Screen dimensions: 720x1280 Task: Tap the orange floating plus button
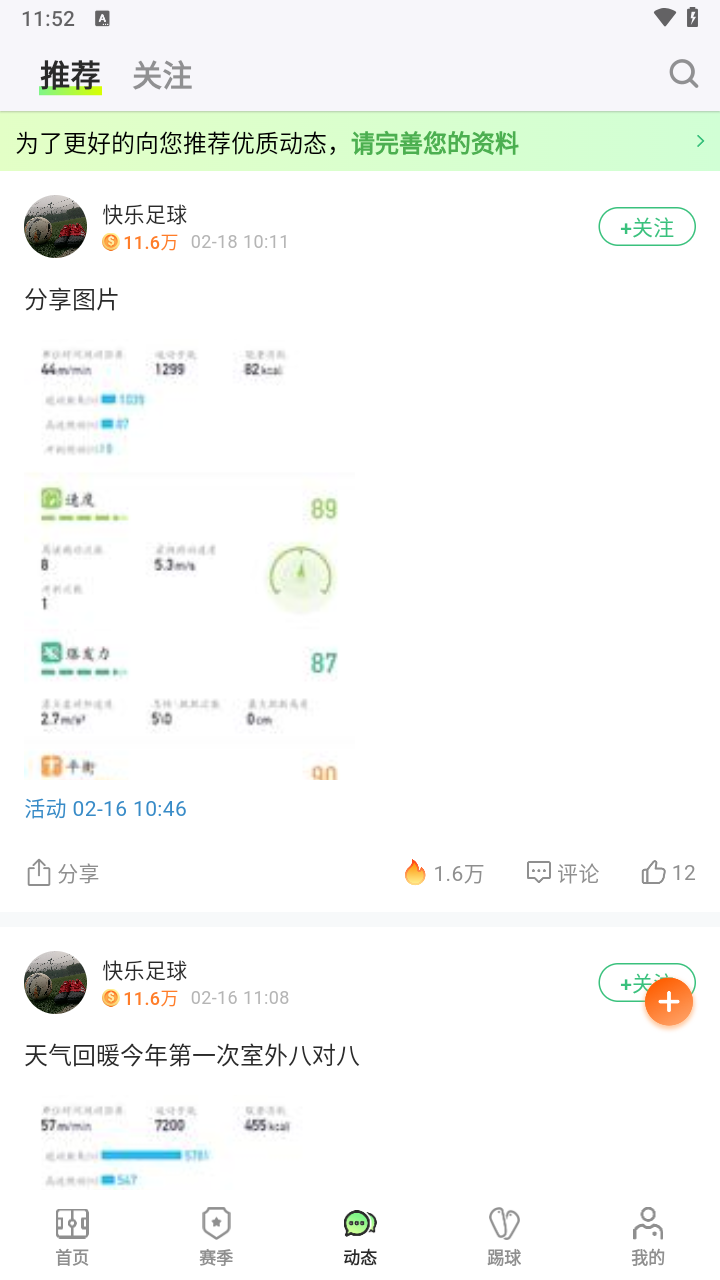tap(669, 1001)
